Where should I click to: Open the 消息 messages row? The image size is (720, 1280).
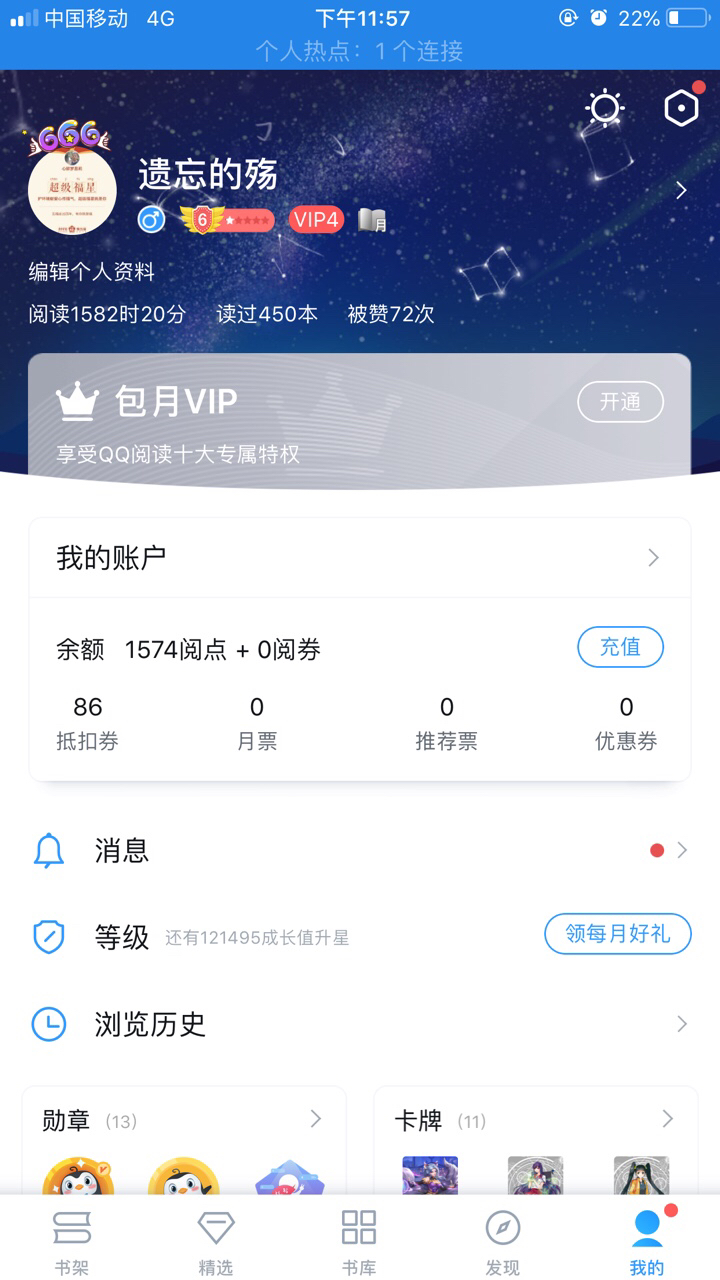[360, 851]
